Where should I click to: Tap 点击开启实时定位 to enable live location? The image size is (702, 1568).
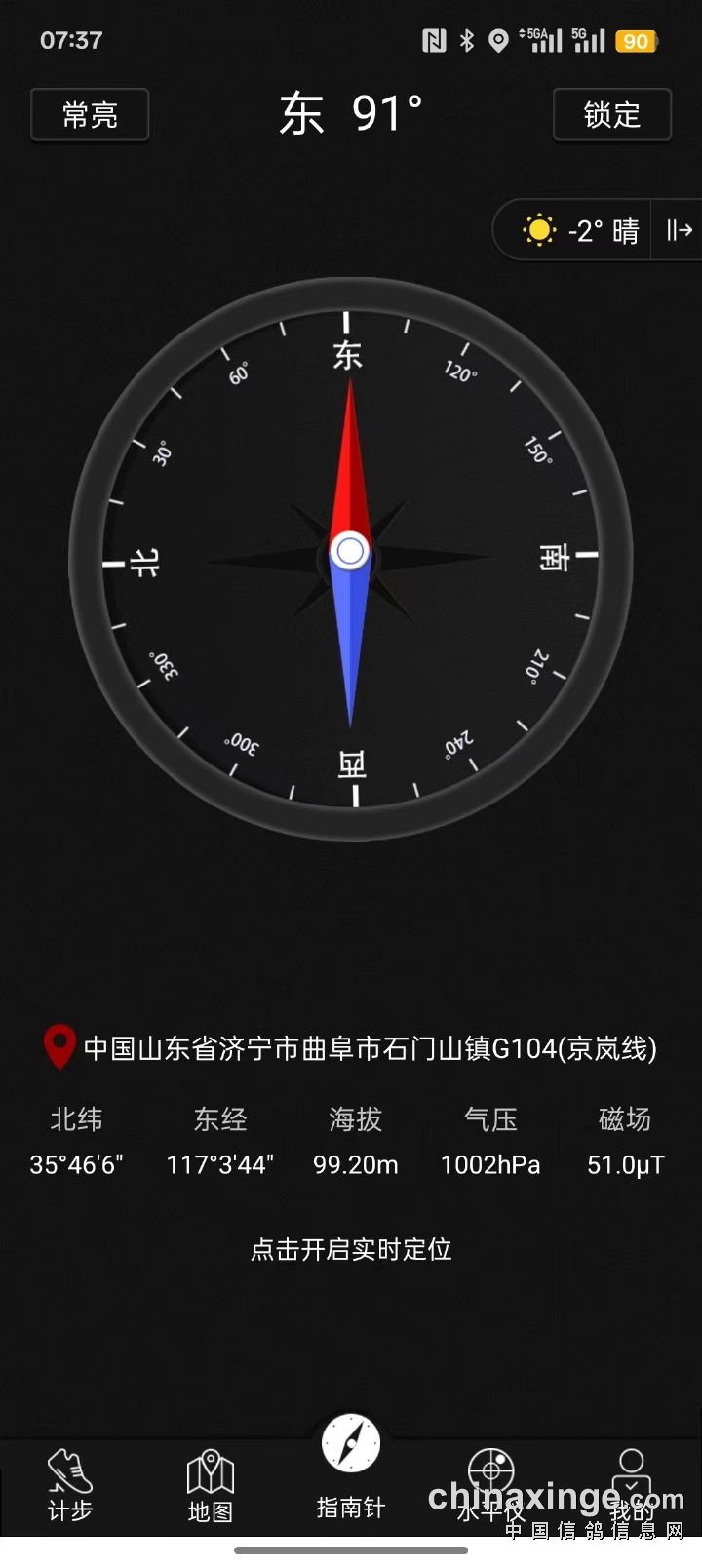tap(351, 1249)
